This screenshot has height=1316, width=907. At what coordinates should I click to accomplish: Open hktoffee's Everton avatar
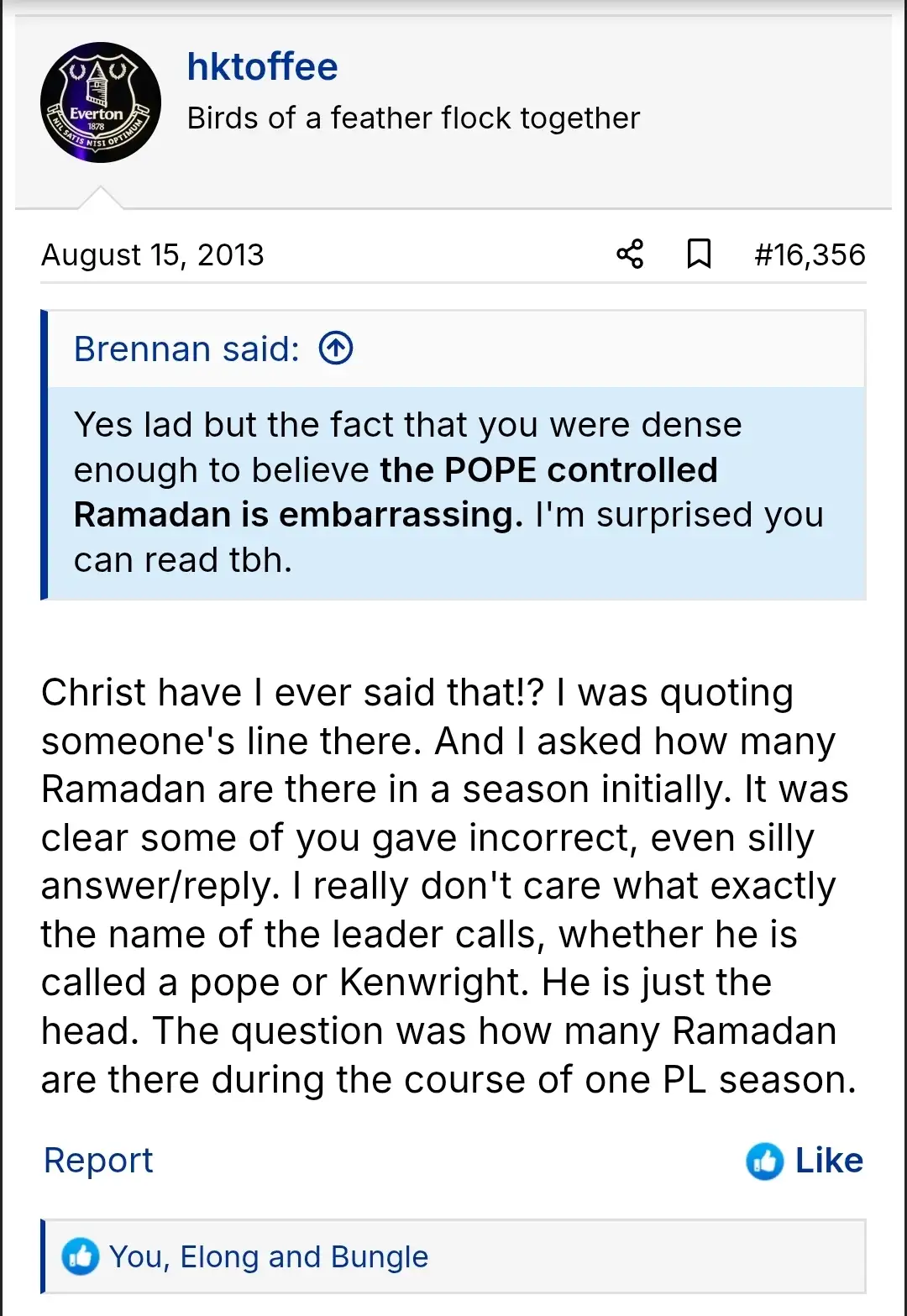pos(101,102)
